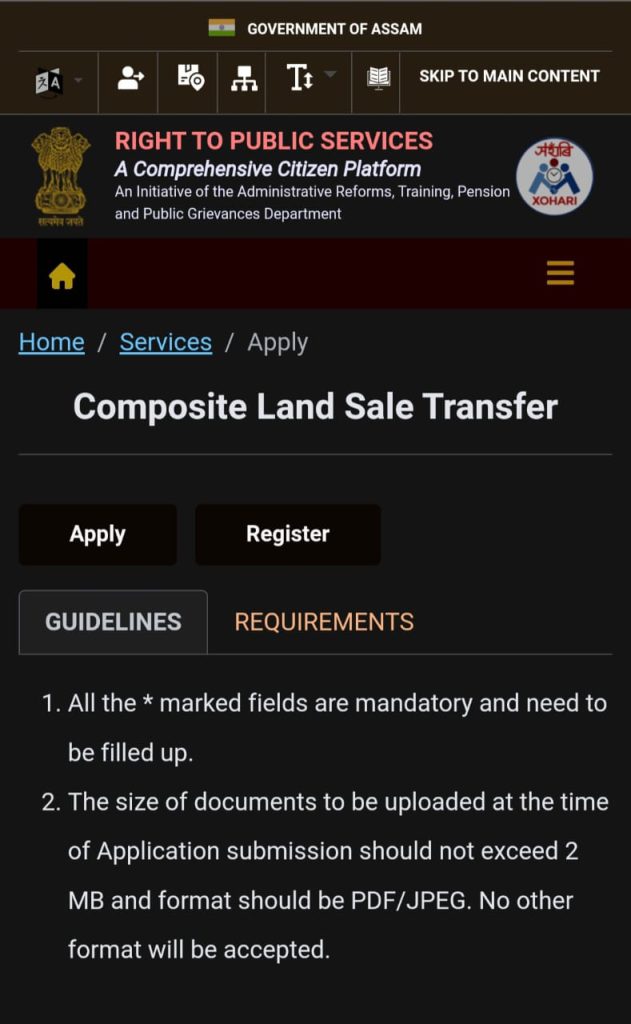The width and height of the screenshot is (631, 1024).
Task: Follow the Home breadcrumb link
Action: [x=51, y=342]
